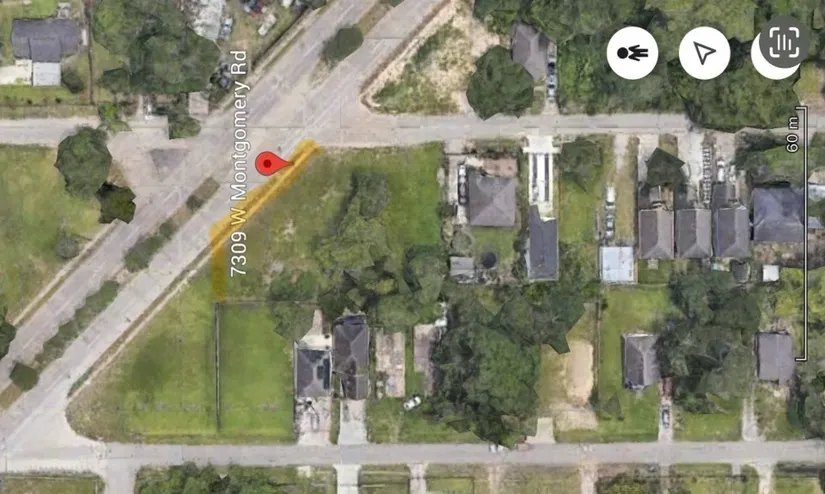Select the red pin on W Montgomery Rd
The width and height of the screenshot is (825, 494).
tap(268, 165)
